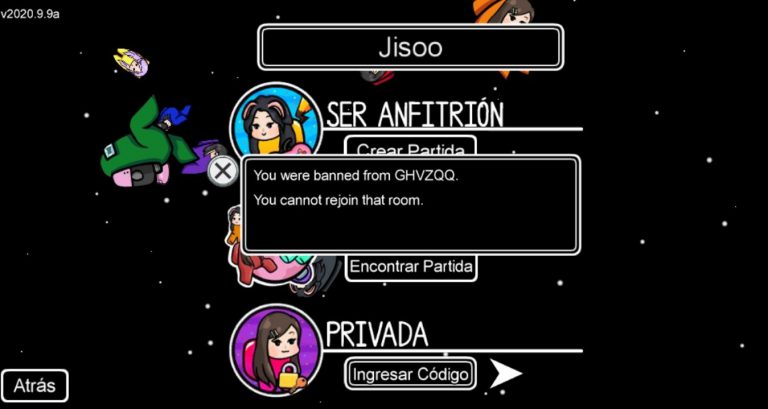Open the Ingresar Código field

click(x=410, y=374)
